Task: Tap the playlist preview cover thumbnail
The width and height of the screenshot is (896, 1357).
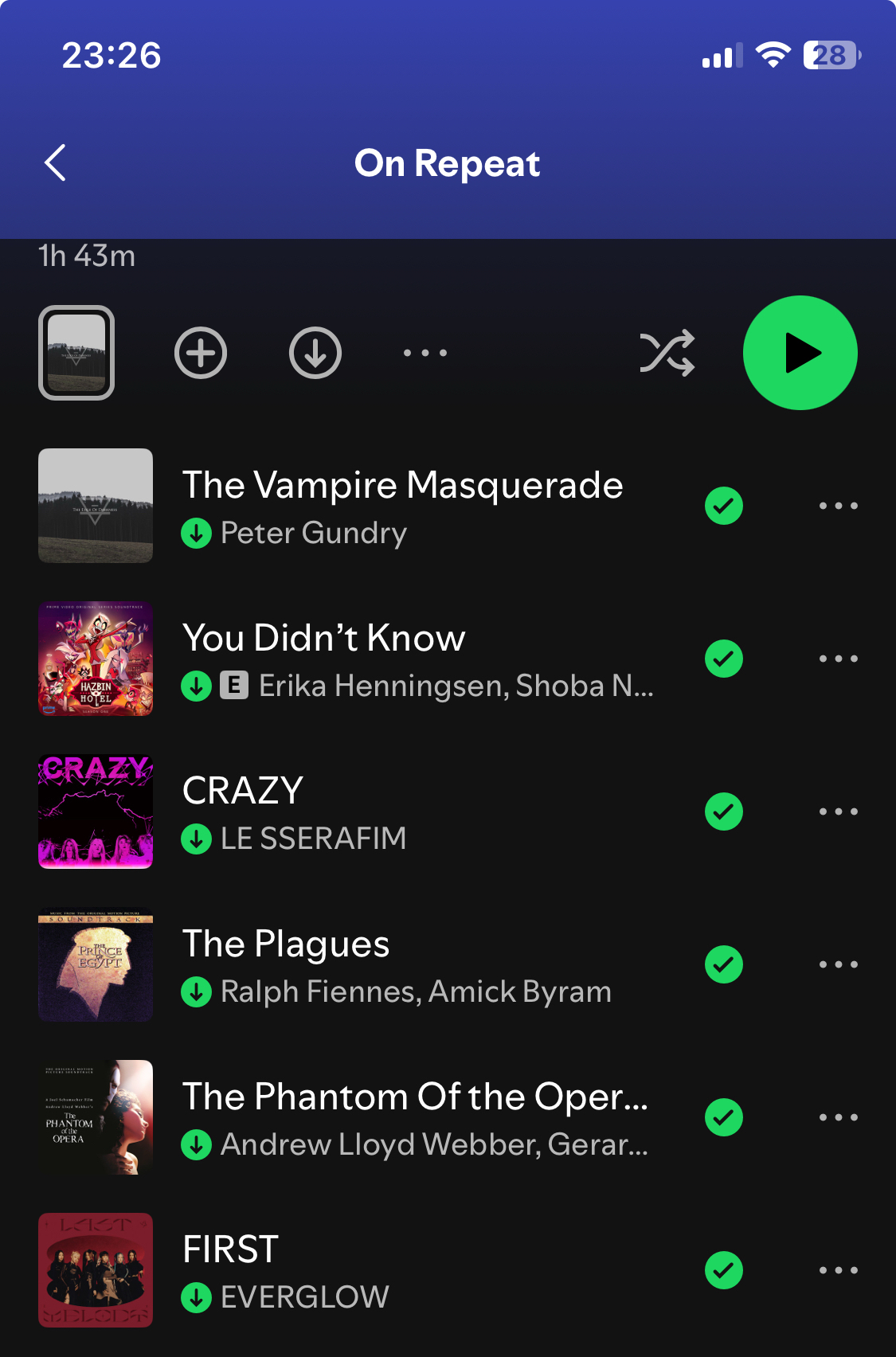Action: (x=76, y=353)
